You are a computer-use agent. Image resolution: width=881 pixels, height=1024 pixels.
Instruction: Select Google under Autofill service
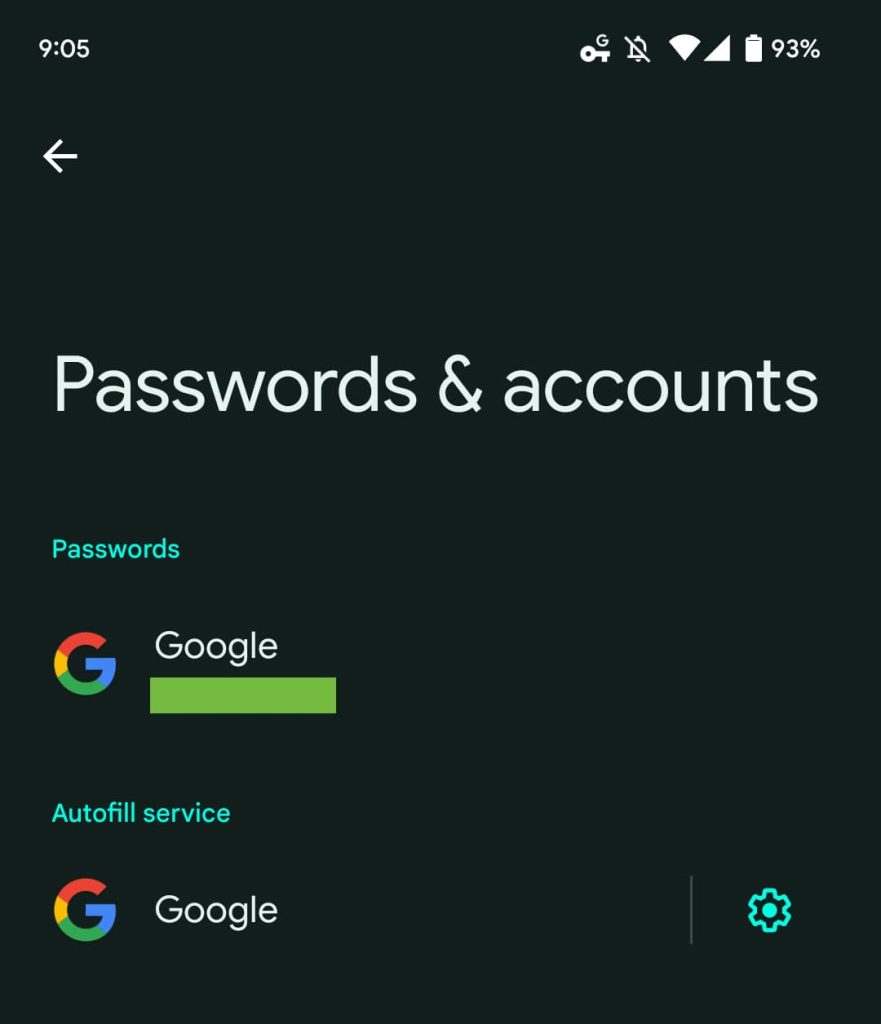click(215, 910)
